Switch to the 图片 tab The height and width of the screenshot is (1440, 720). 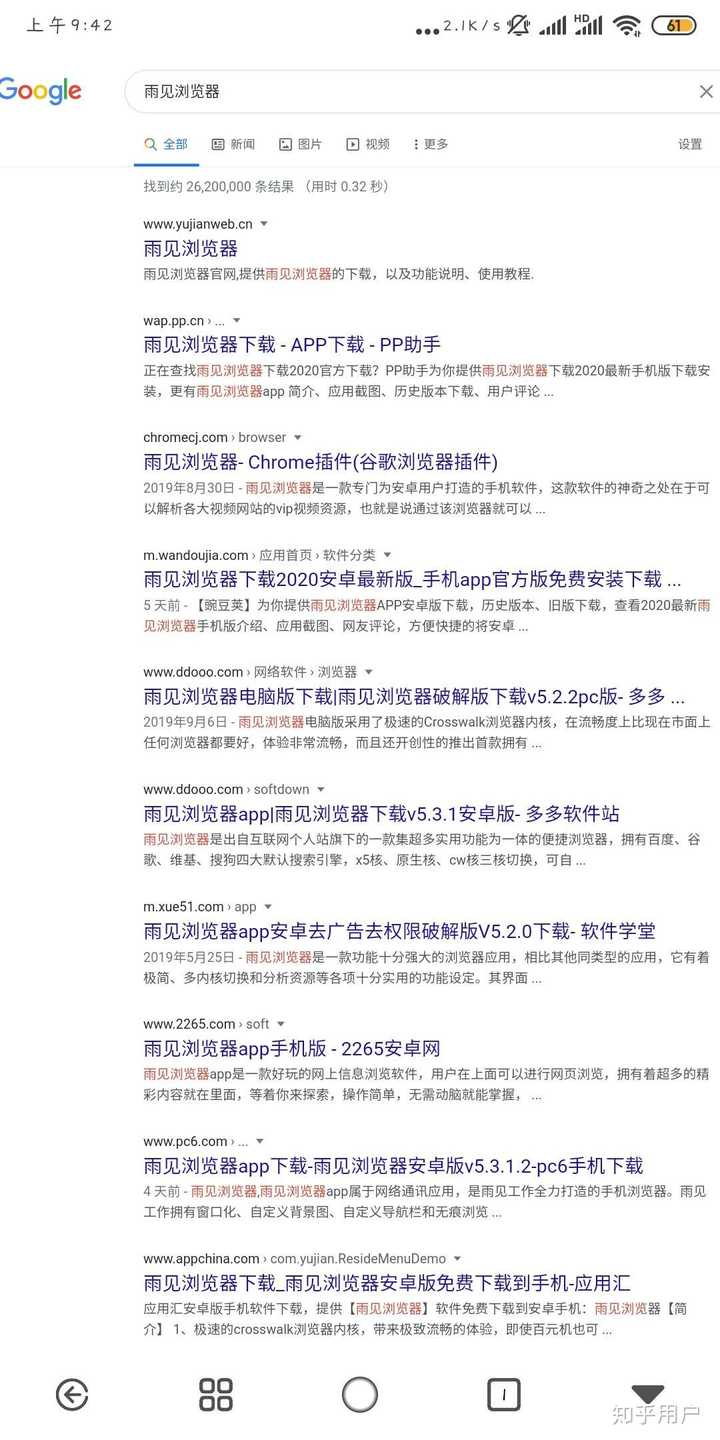[300, 144]
